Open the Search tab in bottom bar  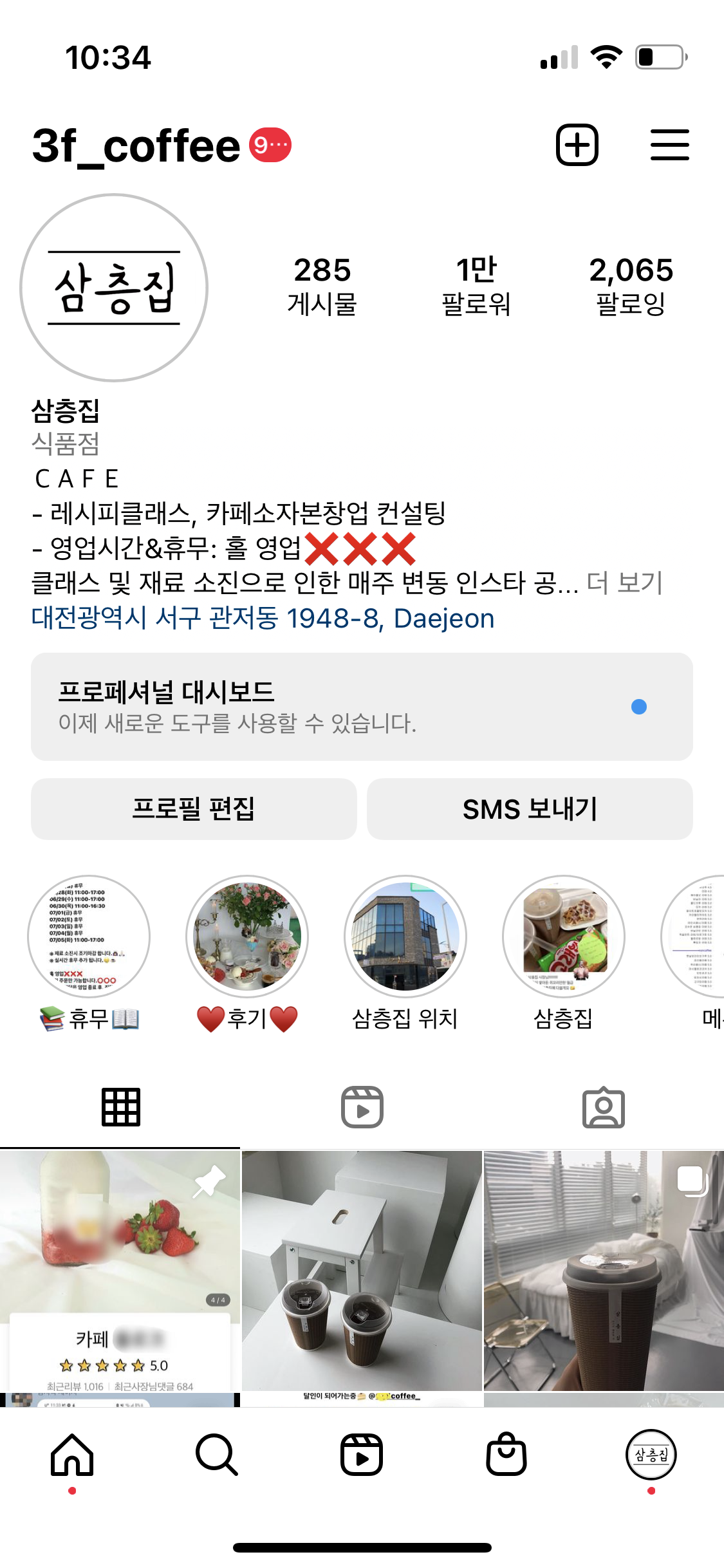[x=217, y=1455]
